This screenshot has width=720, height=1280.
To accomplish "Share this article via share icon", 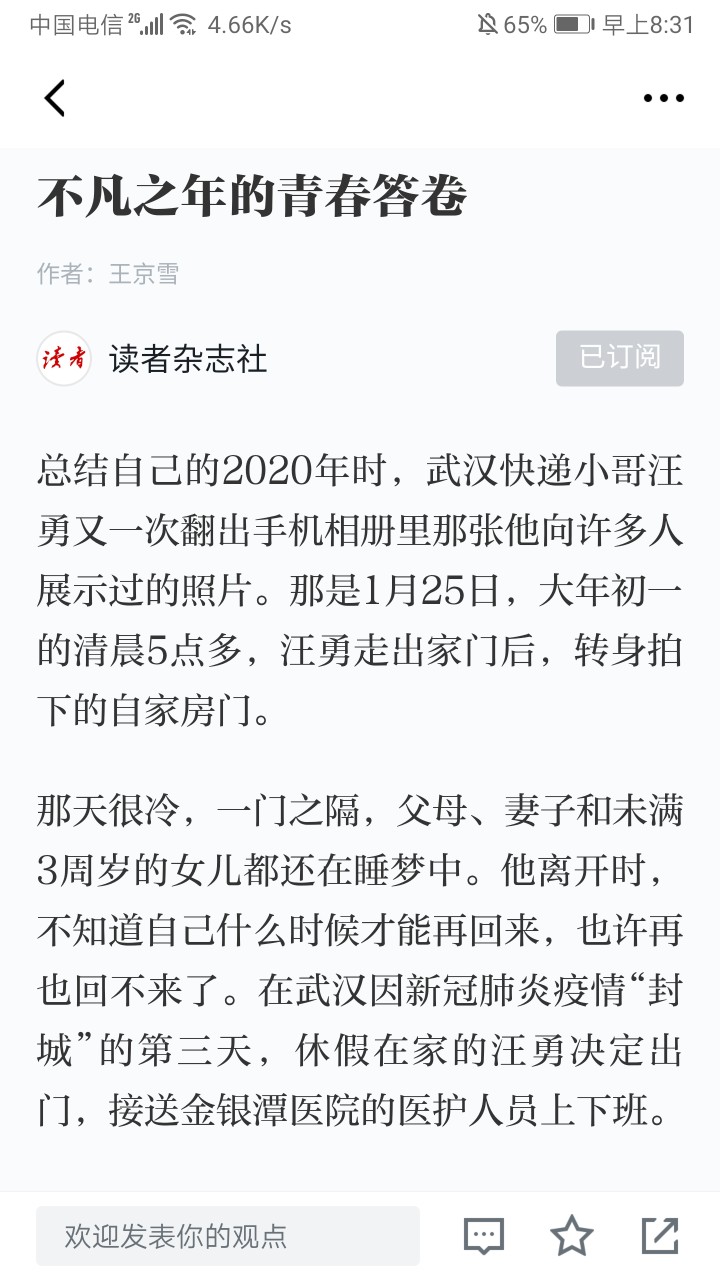I will [660, 1236].
